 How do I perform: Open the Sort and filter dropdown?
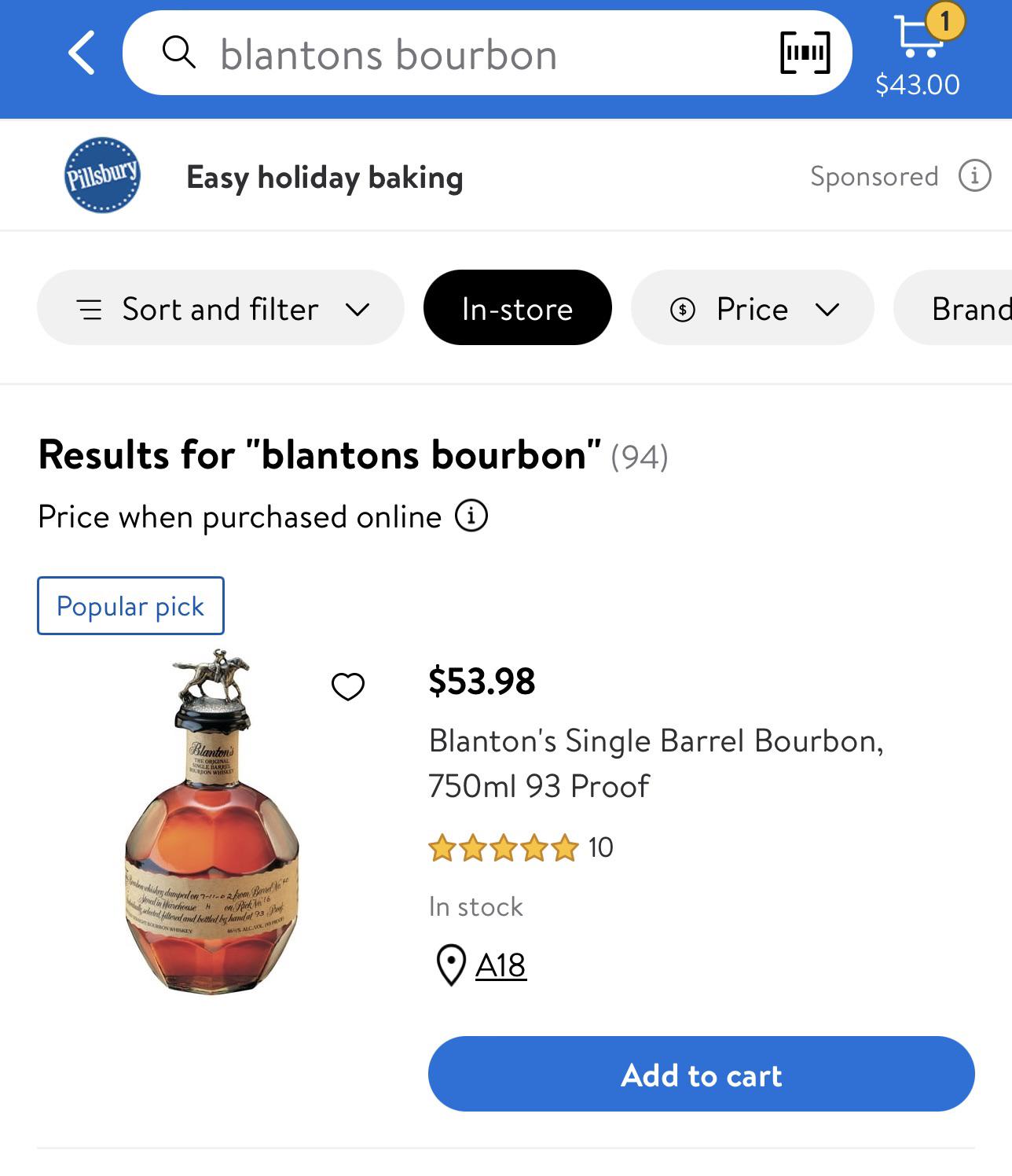[219, 307]
